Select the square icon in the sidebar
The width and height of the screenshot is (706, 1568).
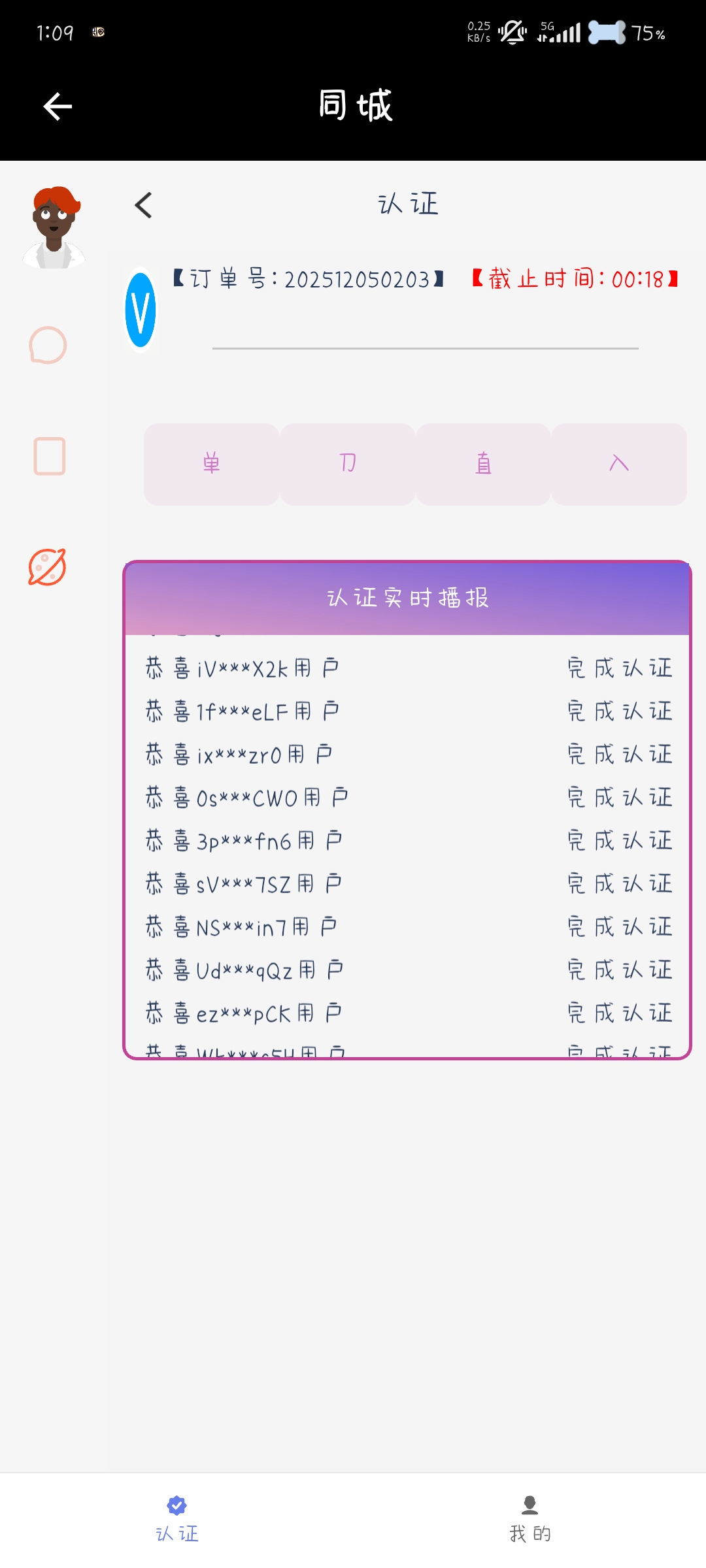pyautogui.click(x=49, y=456)
